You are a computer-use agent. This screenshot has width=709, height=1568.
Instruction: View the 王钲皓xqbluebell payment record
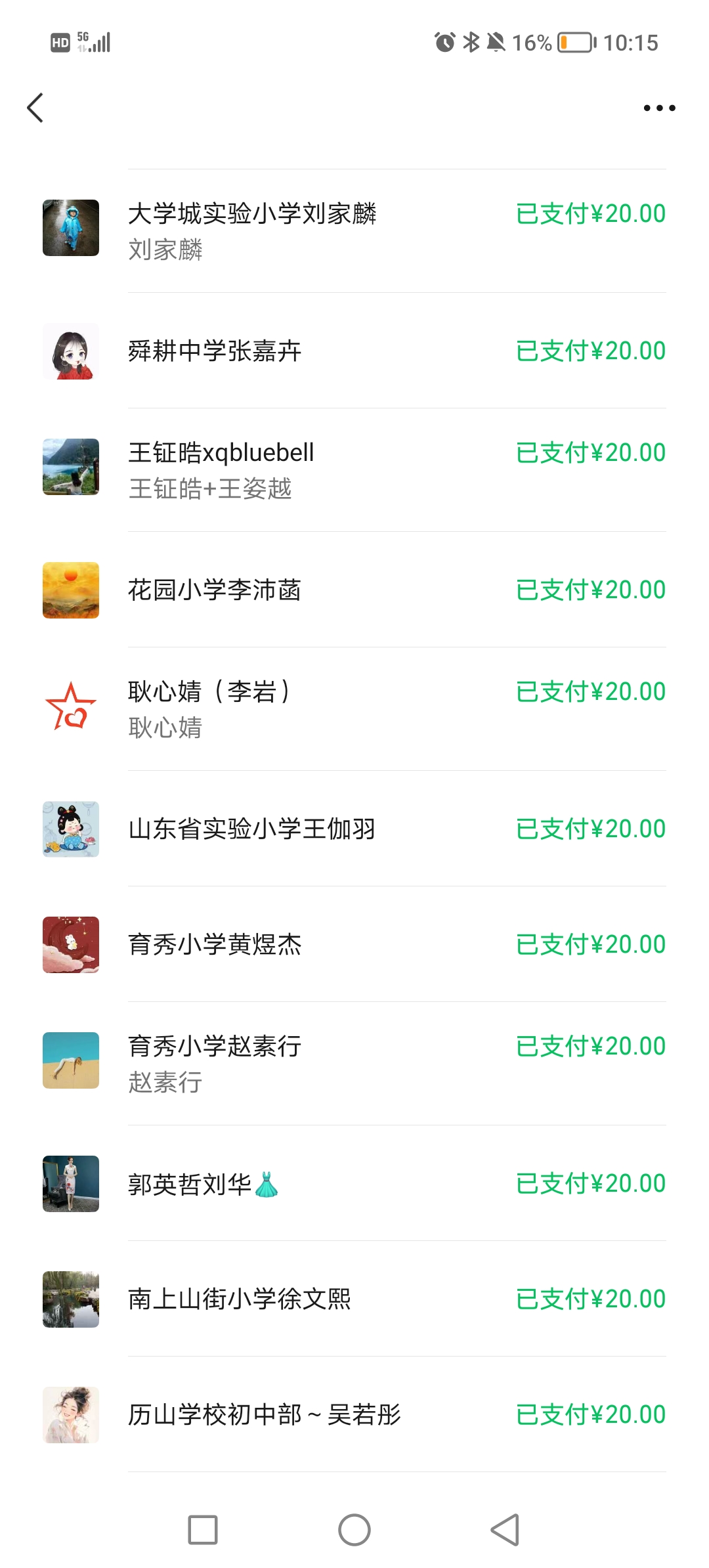point(354,469)
